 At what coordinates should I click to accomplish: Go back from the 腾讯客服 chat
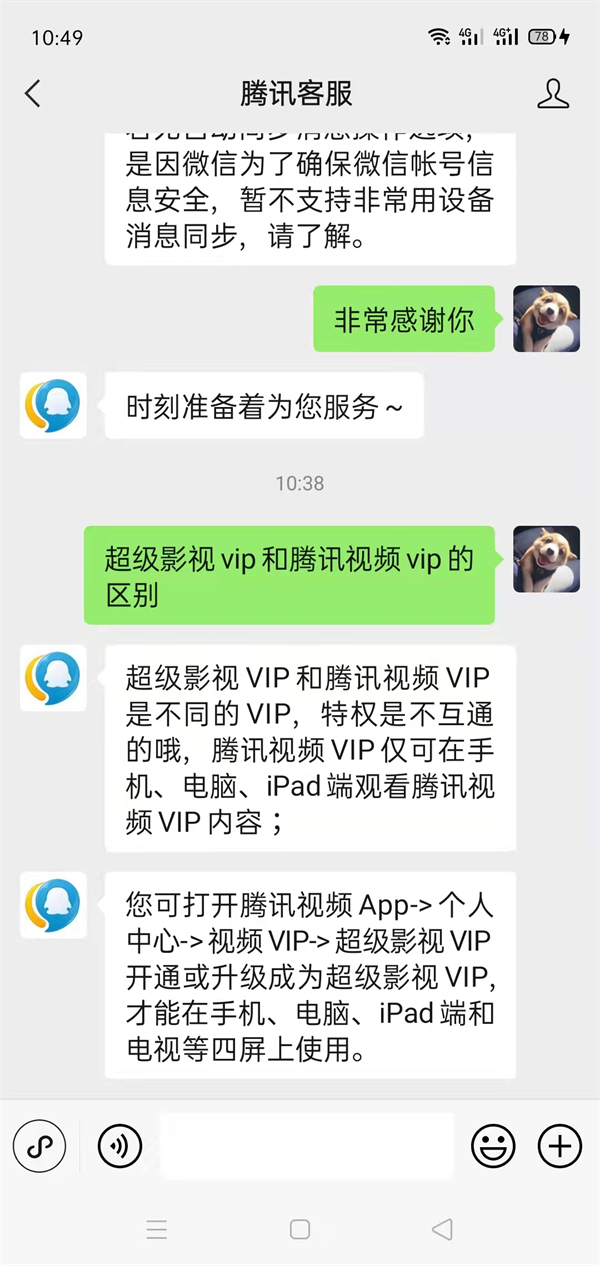tap(33, 94)
